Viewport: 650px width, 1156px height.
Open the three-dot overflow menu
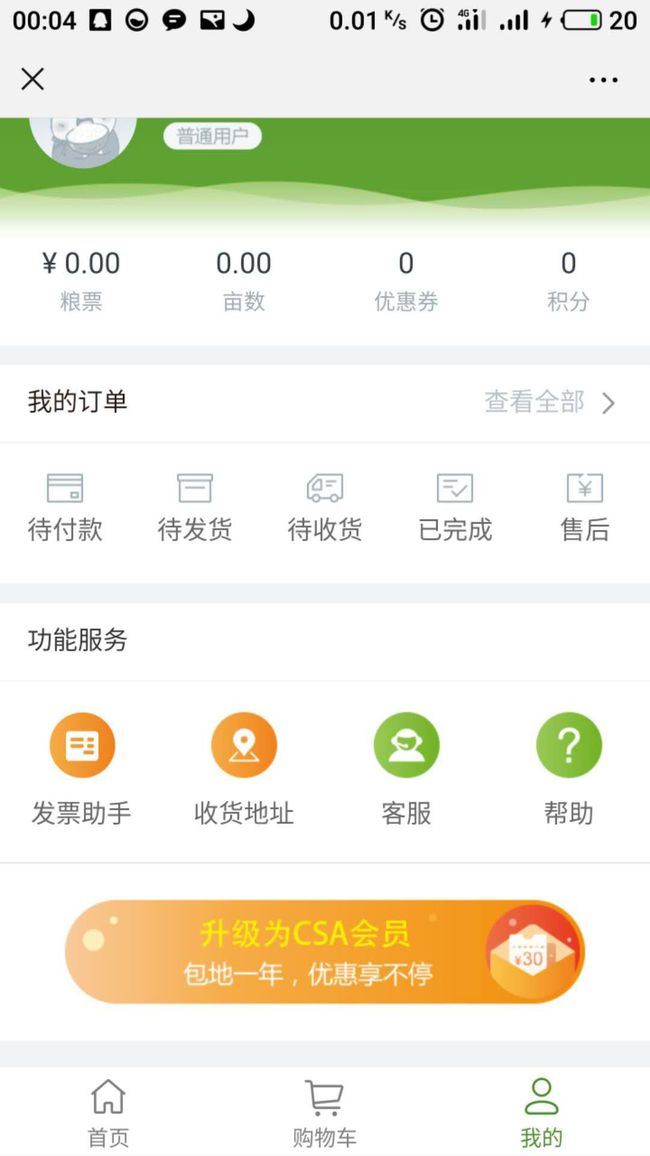603,80
